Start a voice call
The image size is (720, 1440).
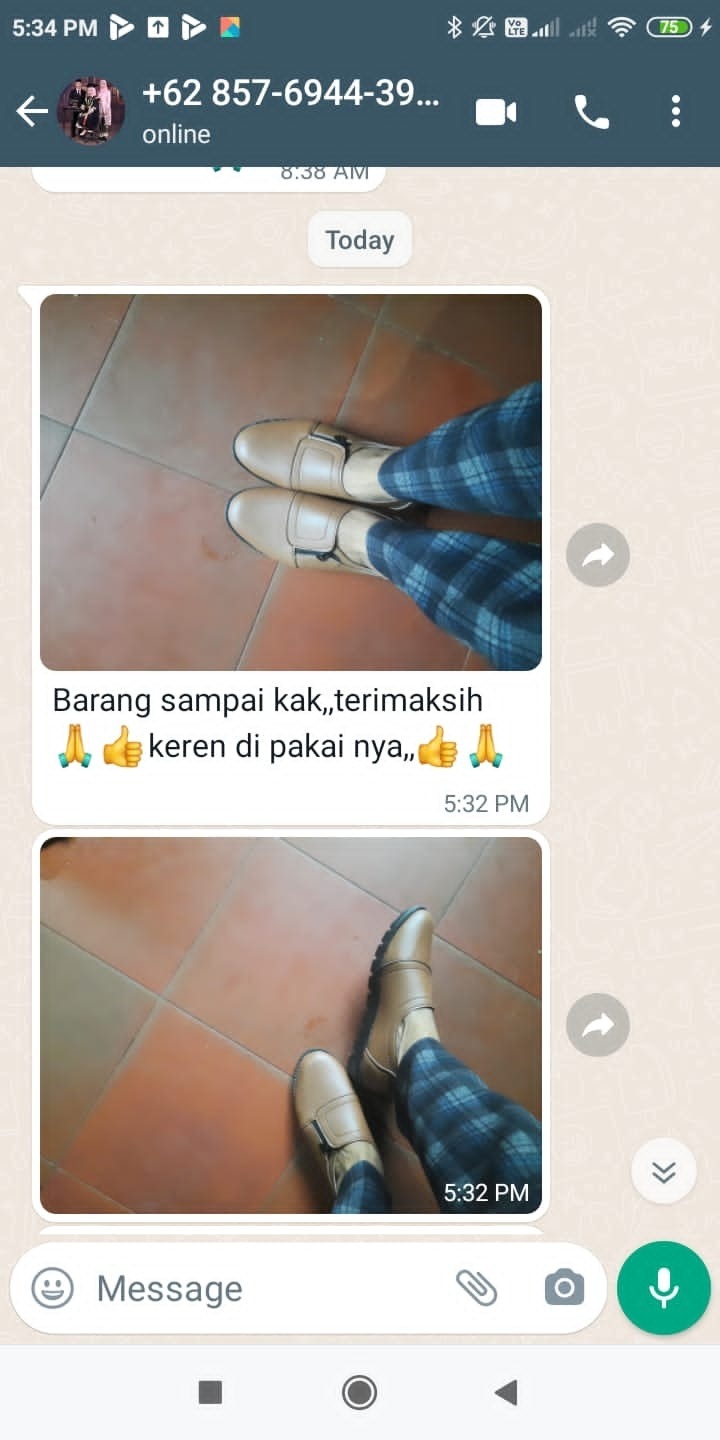coord(591,112)
